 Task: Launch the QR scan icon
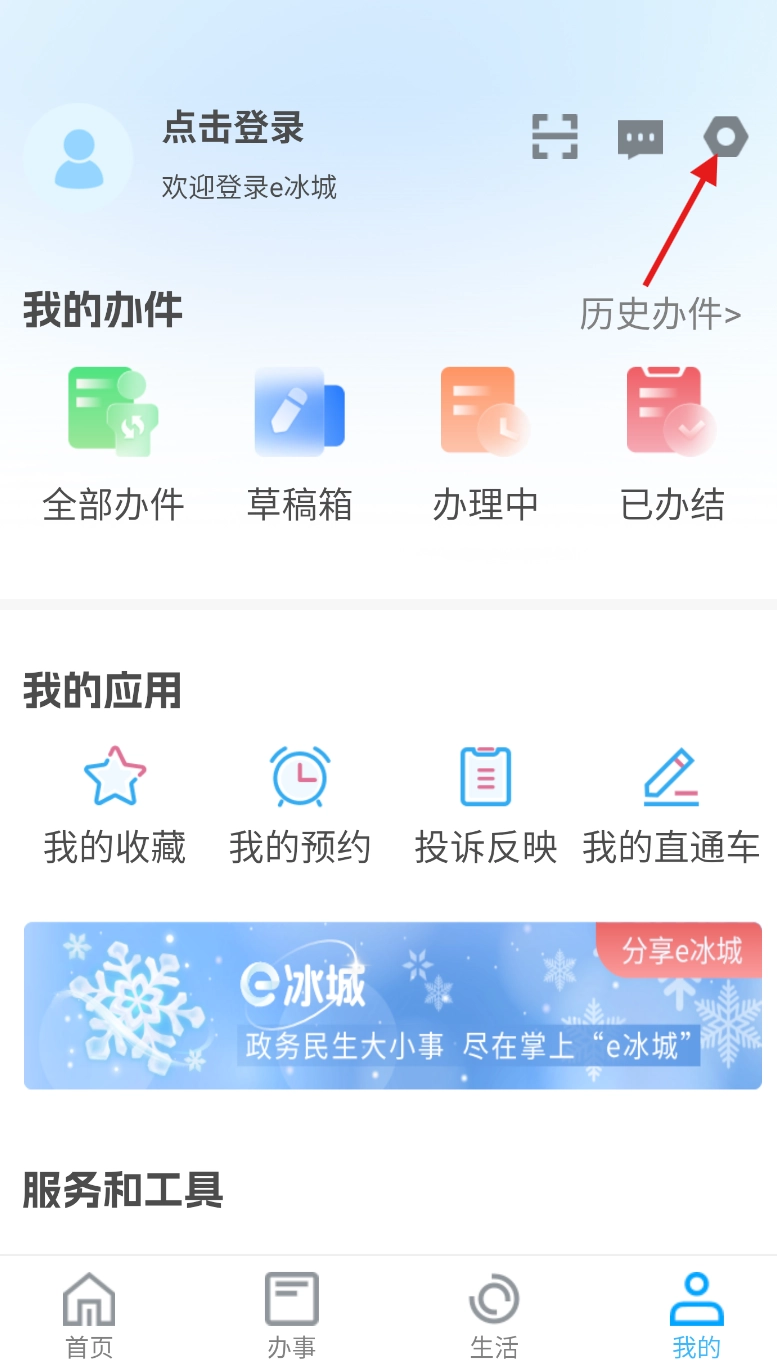coord(555,137)
